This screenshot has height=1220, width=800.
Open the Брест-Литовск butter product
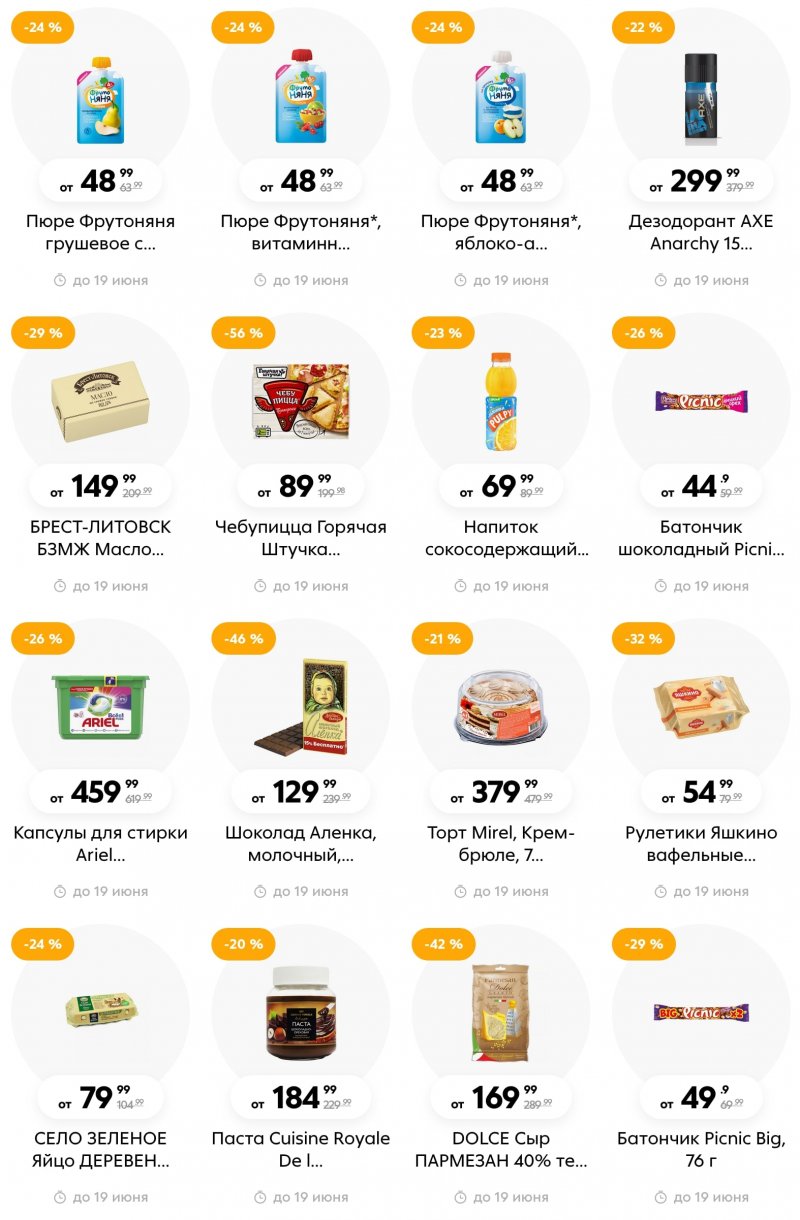(100, 405)
